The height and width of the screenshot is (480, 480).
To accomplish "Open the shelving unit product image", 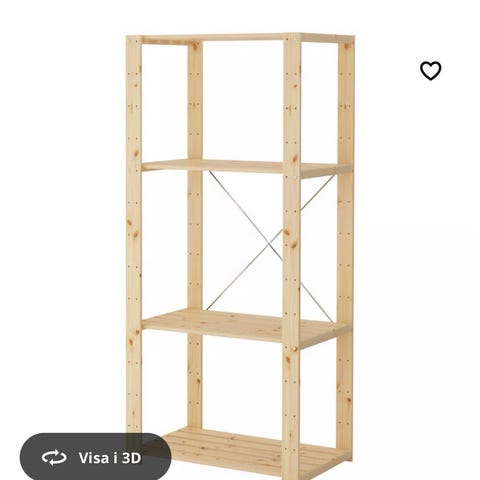I will click(x=240, y=255).
